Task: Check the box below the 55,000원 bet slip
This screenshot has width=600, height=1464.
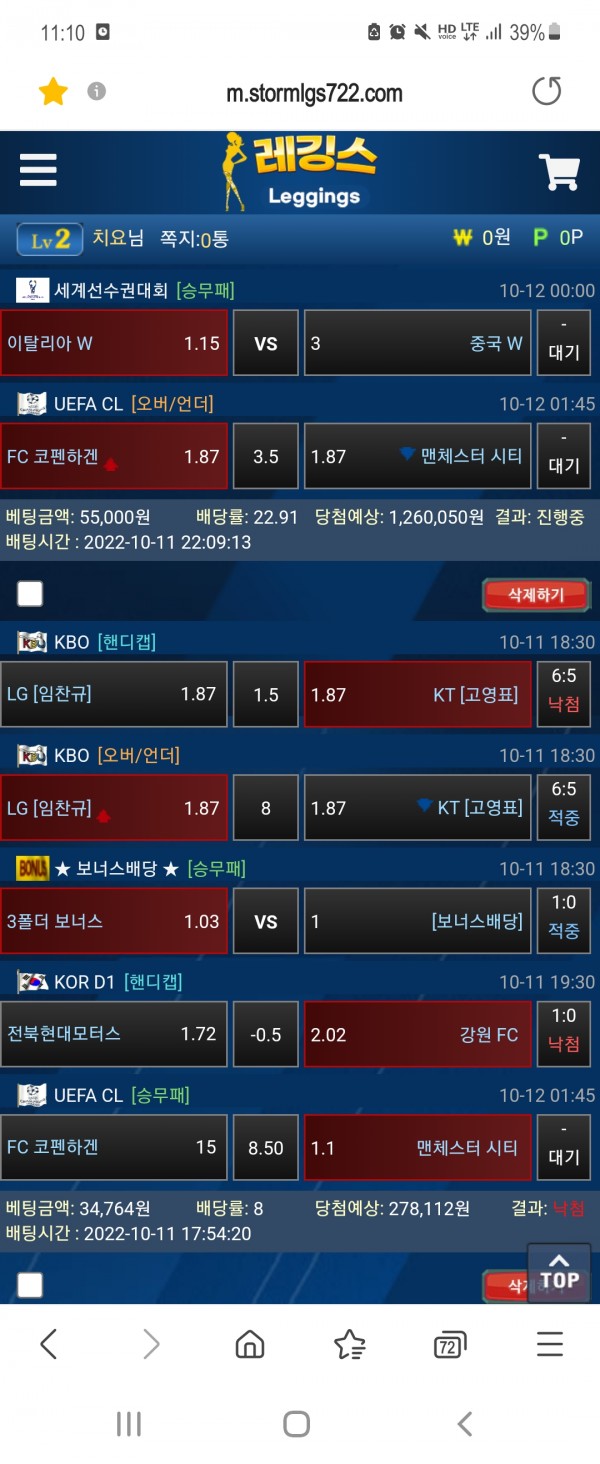Action: pos(30,594)
